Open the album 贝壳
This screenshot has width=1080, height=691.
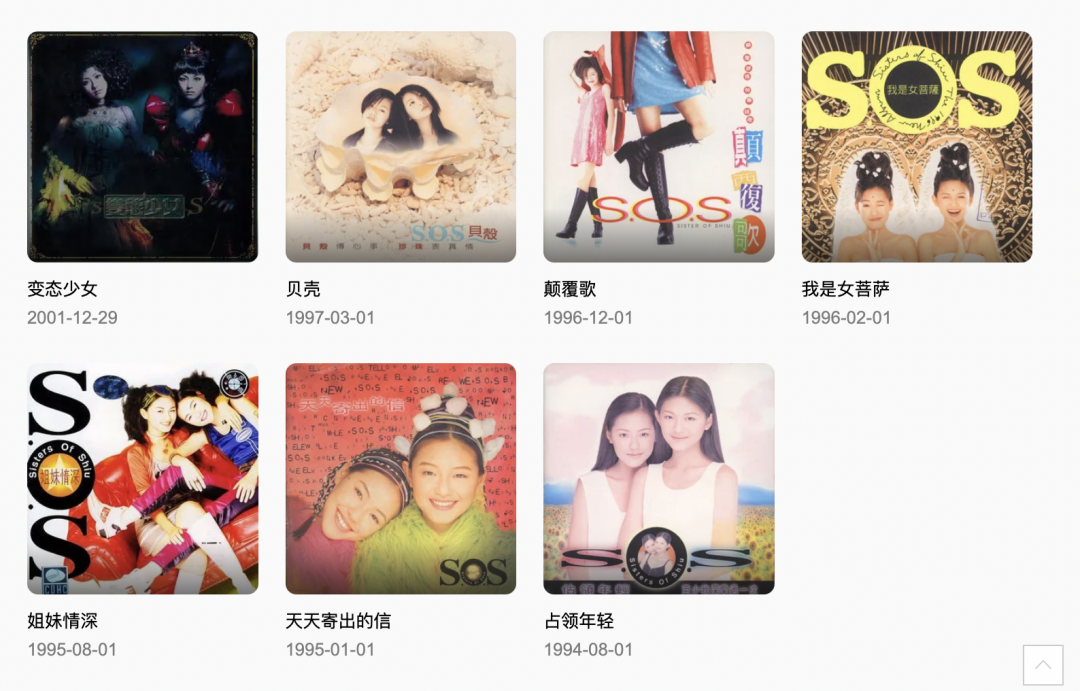400,147
